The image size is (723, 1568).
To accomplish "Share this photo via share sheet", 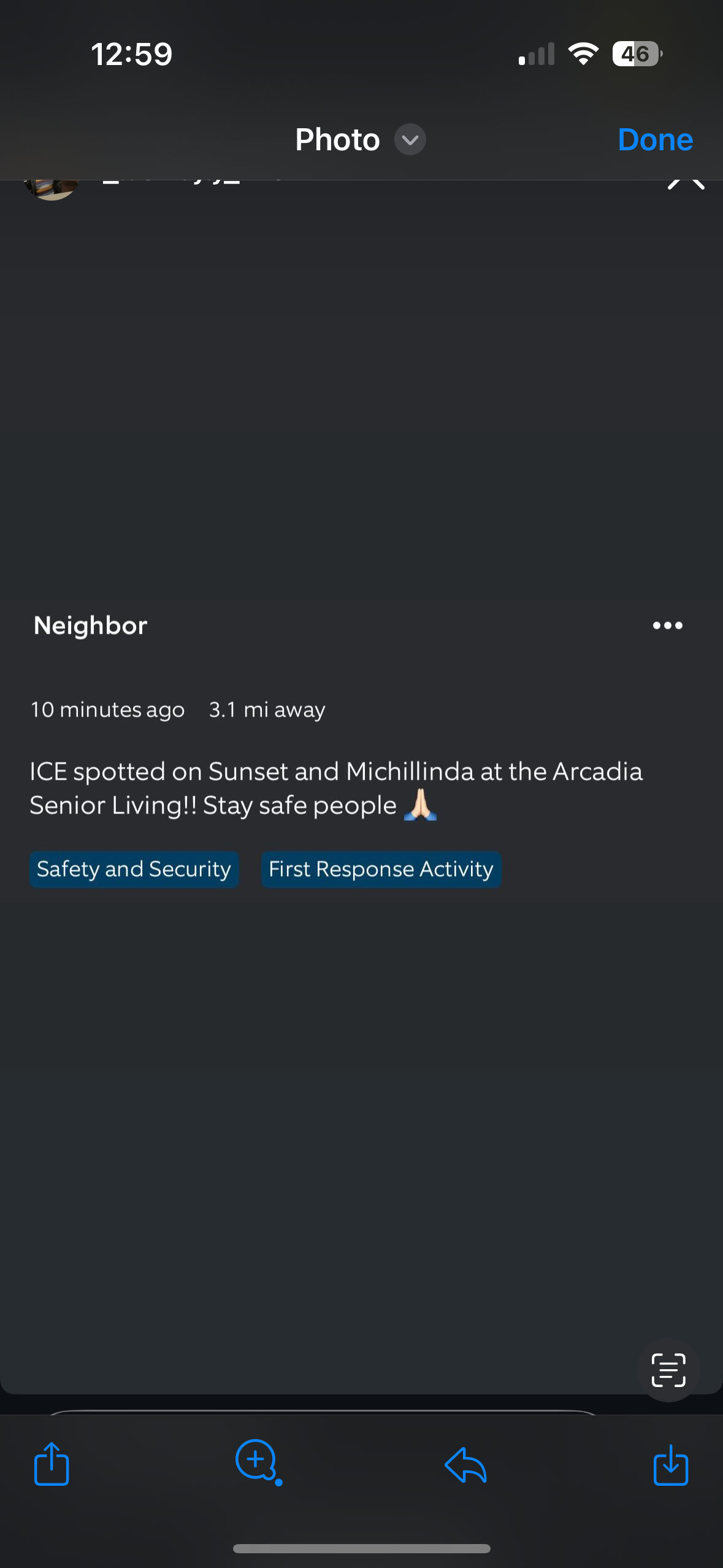I will (x=52, y=1464).
